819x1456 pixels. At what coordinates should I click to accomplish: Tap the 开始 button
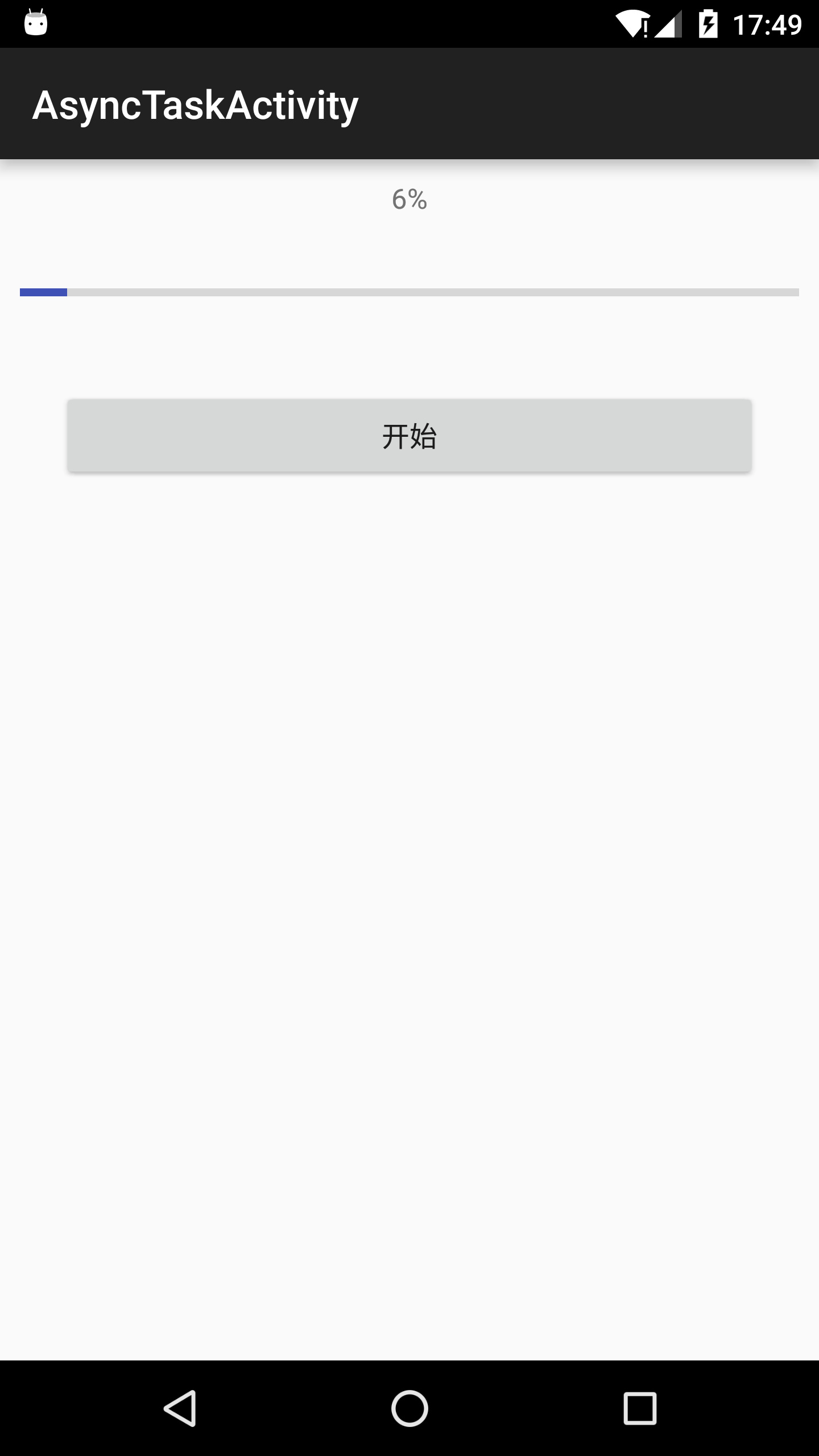(409, 436)
